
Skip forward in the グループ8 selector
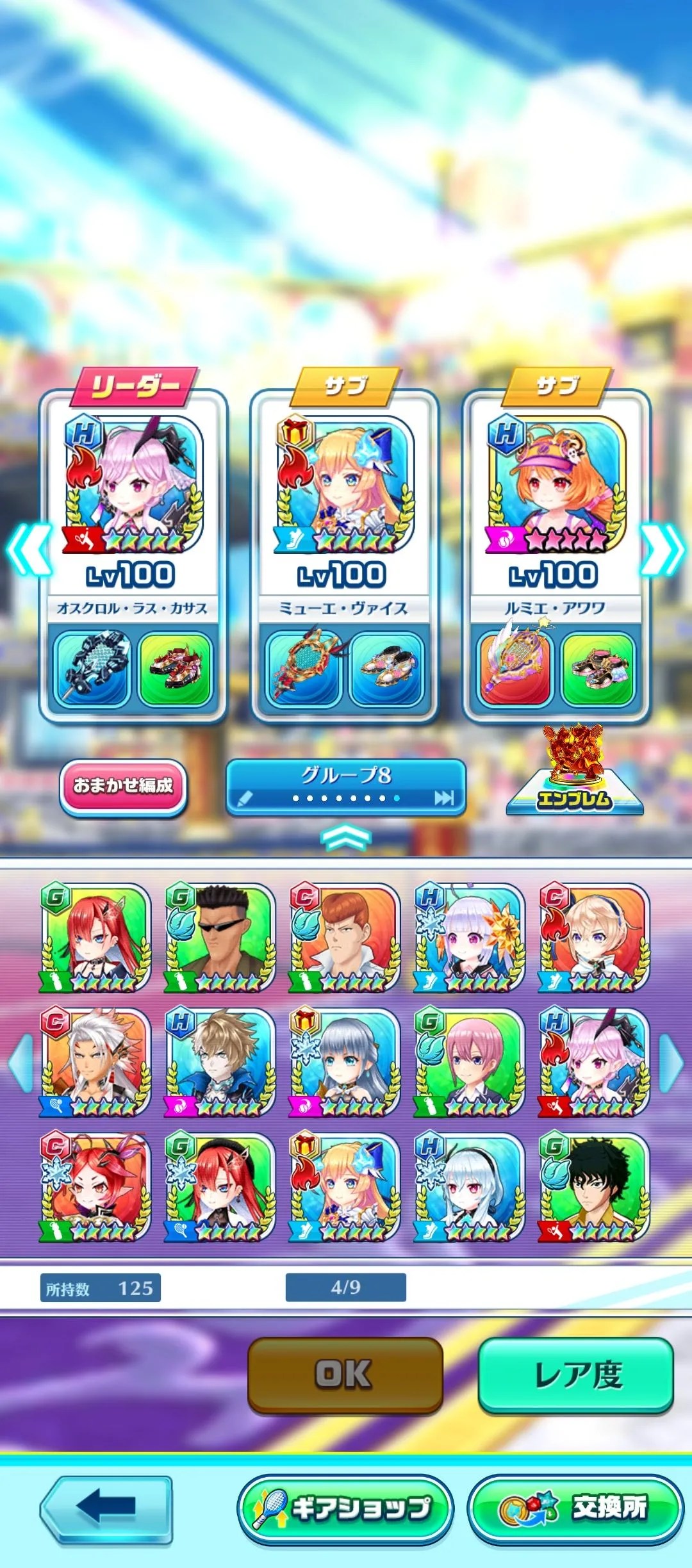pos(444,798)
